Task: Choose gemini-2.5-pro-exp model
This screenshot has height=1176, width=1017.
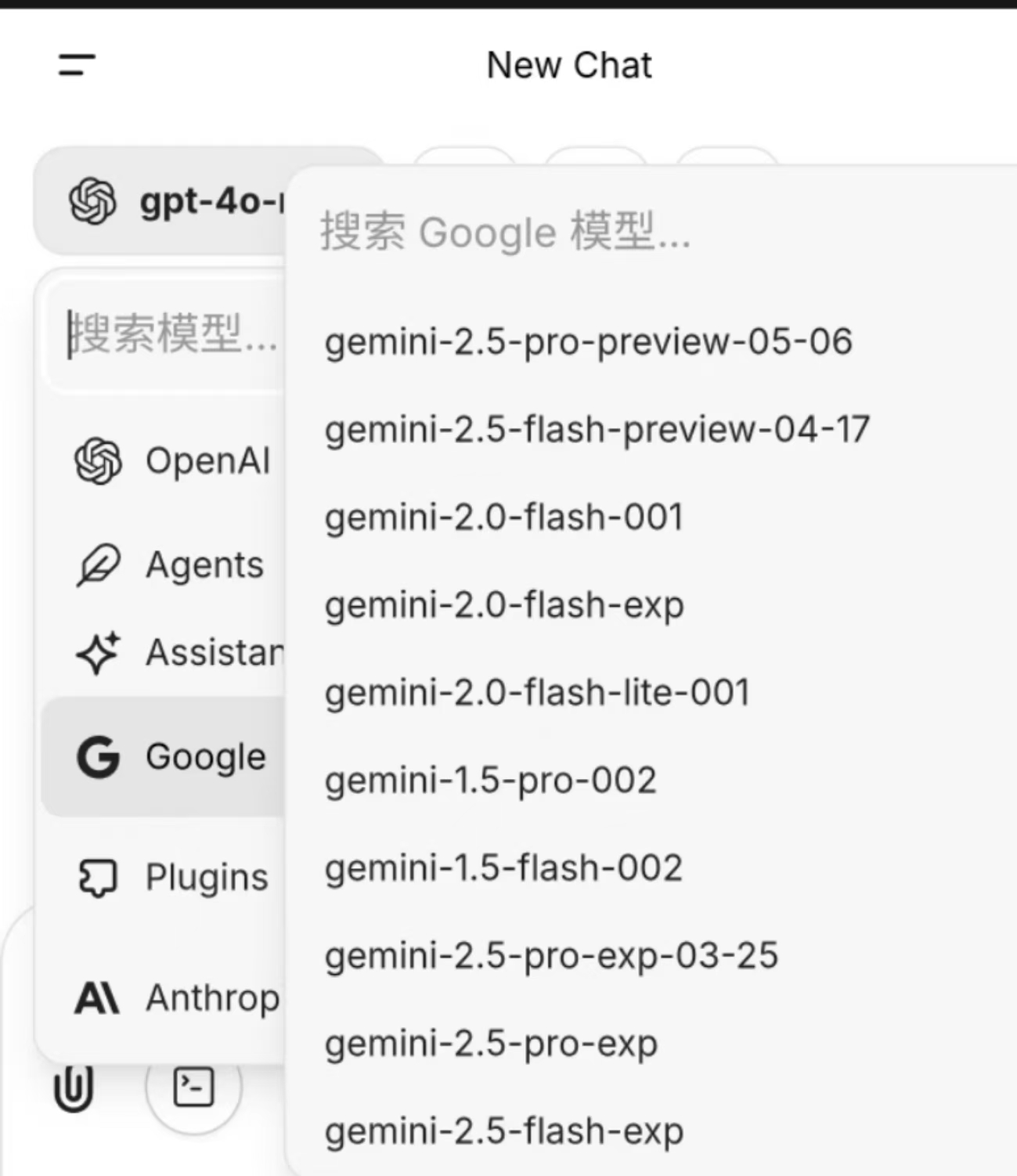Action: point(491,1044)
